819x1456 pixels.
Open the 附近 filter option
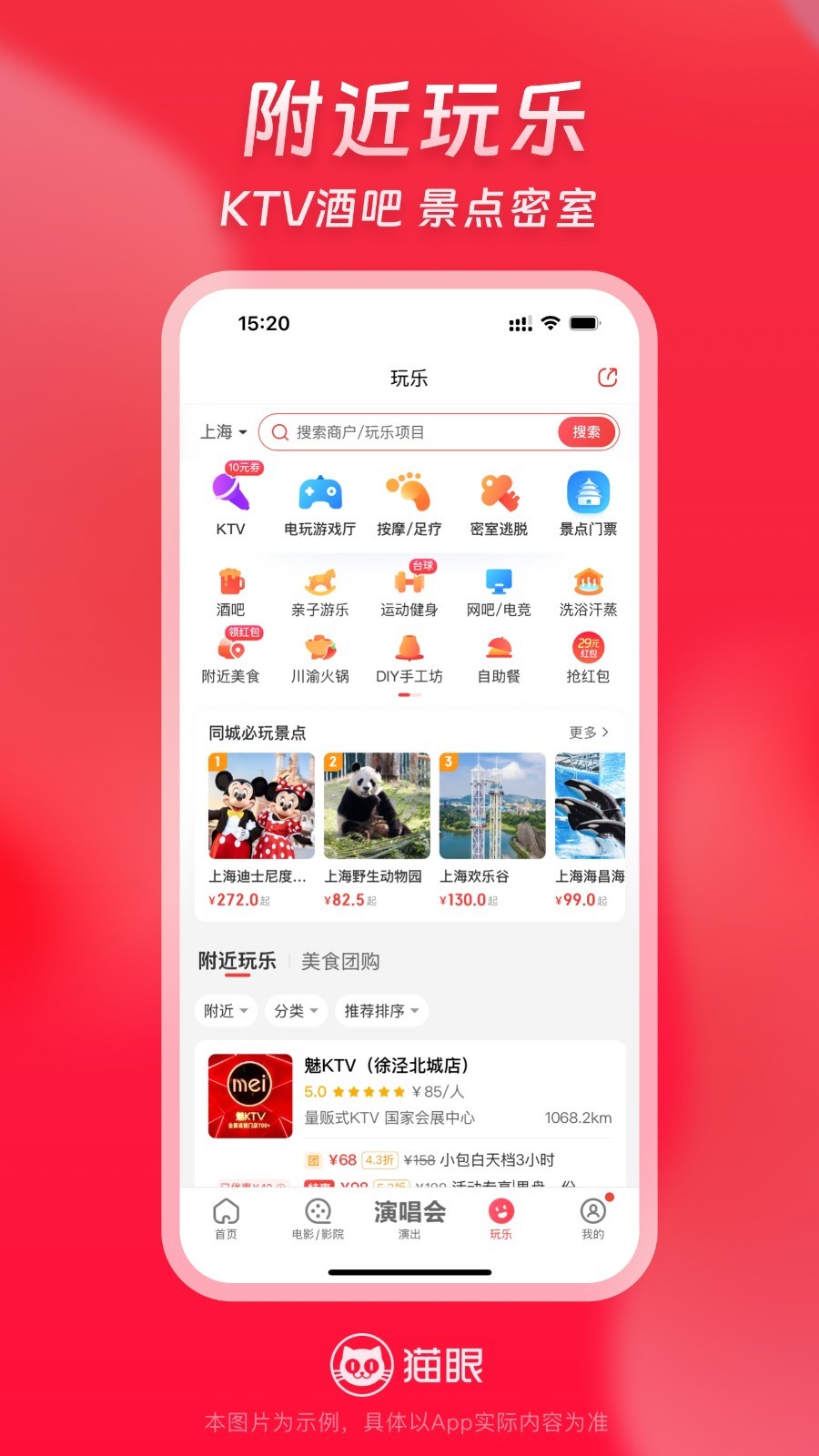[225, 1010]
